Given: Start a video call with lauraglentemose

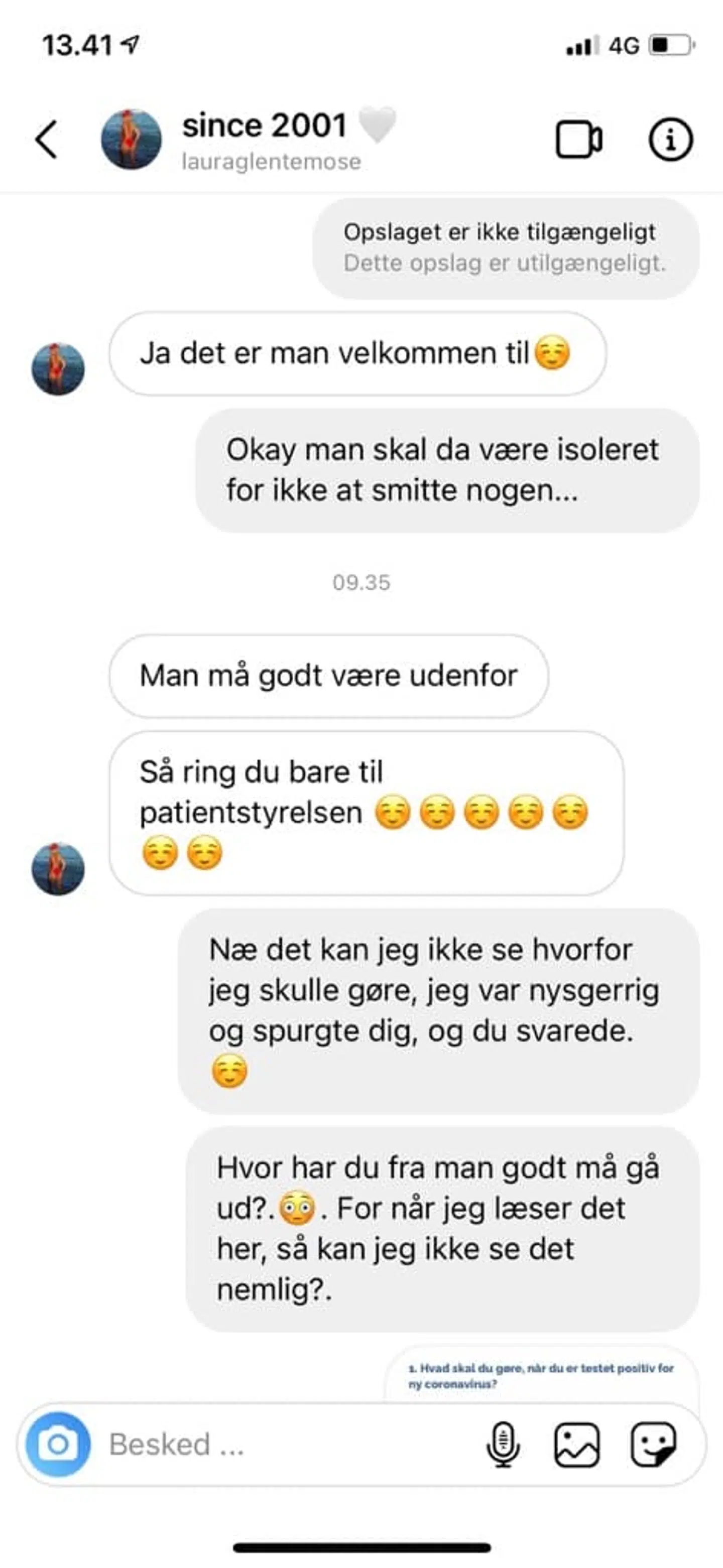Looking at the screenshot, I should (x=578, y=140).
